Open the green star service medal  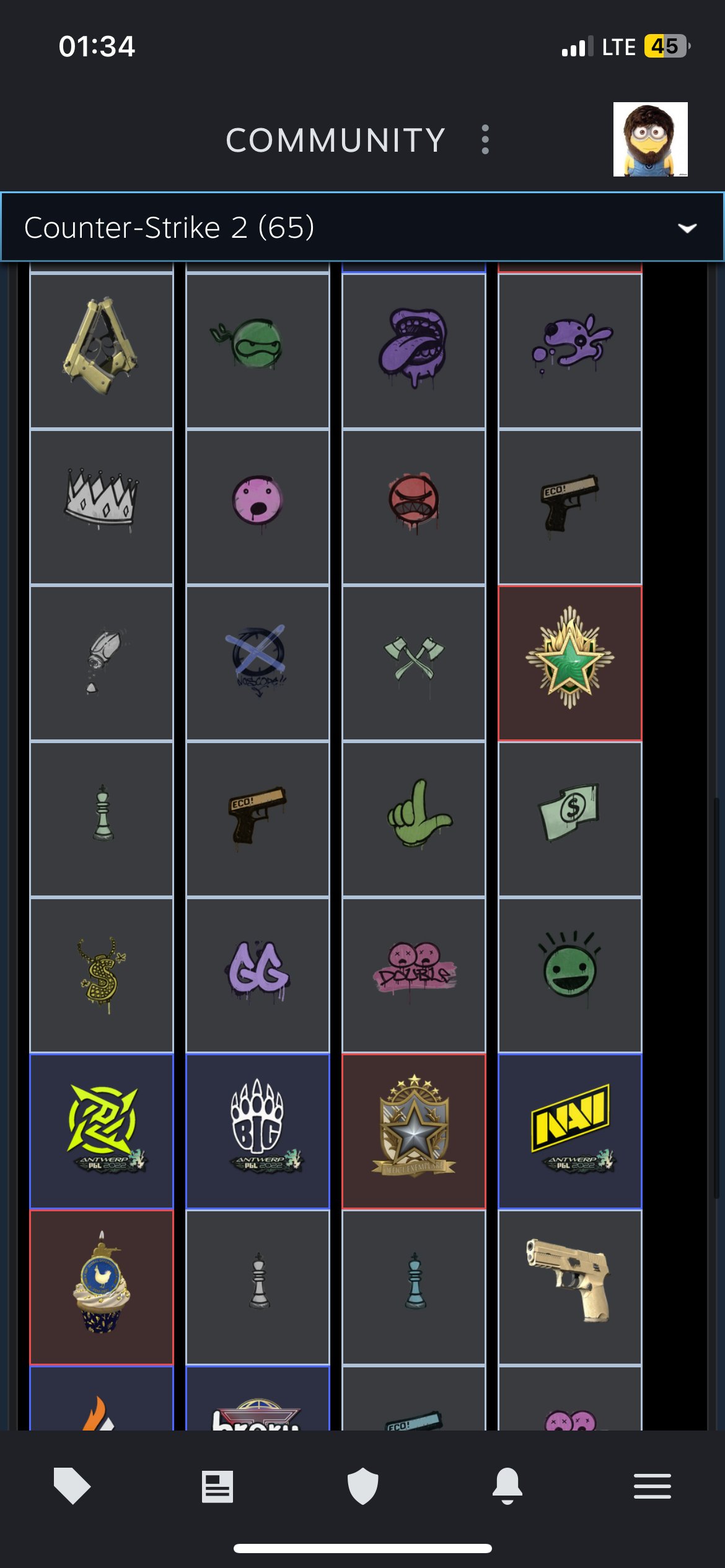(570, 663)
